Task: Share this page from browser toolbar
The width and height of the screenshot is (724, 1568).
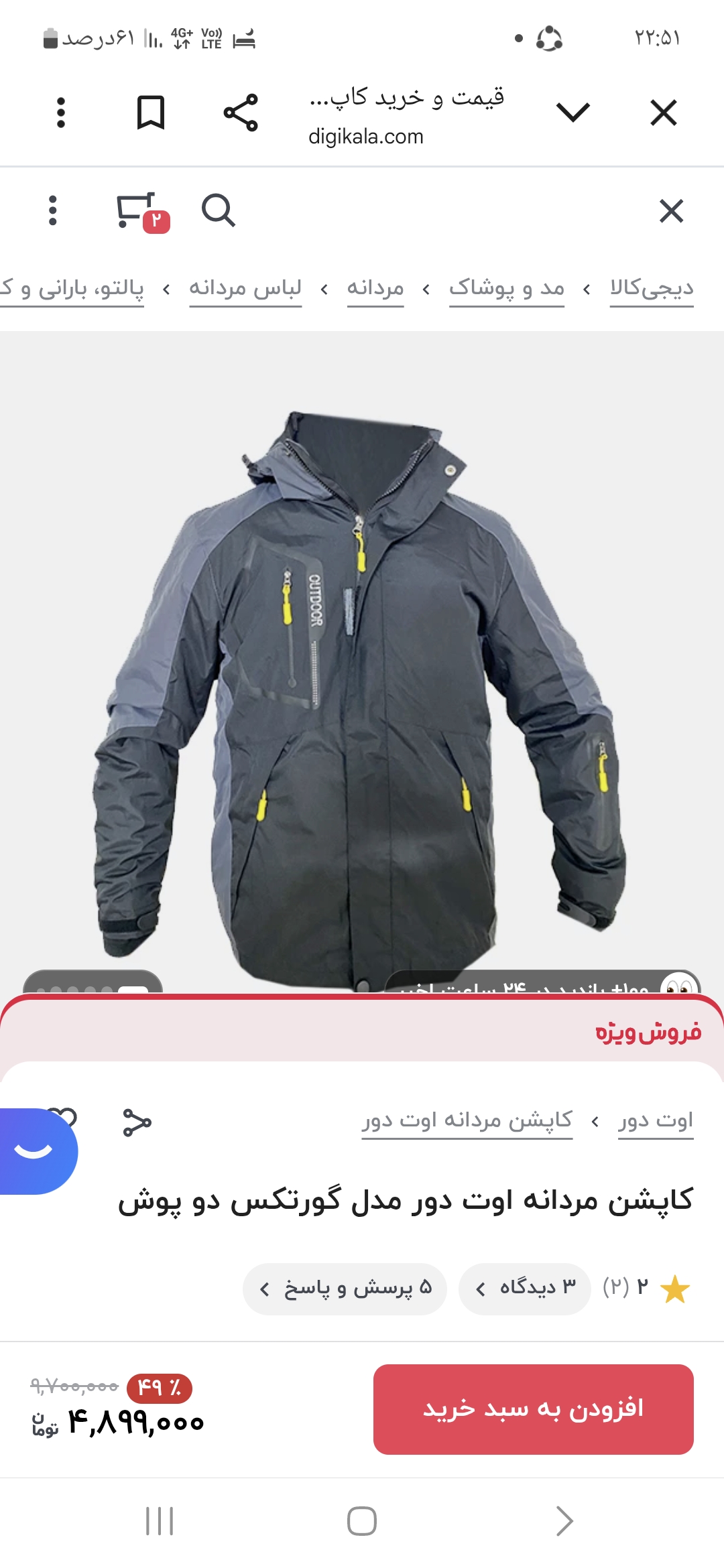Action: pos(241,113)
